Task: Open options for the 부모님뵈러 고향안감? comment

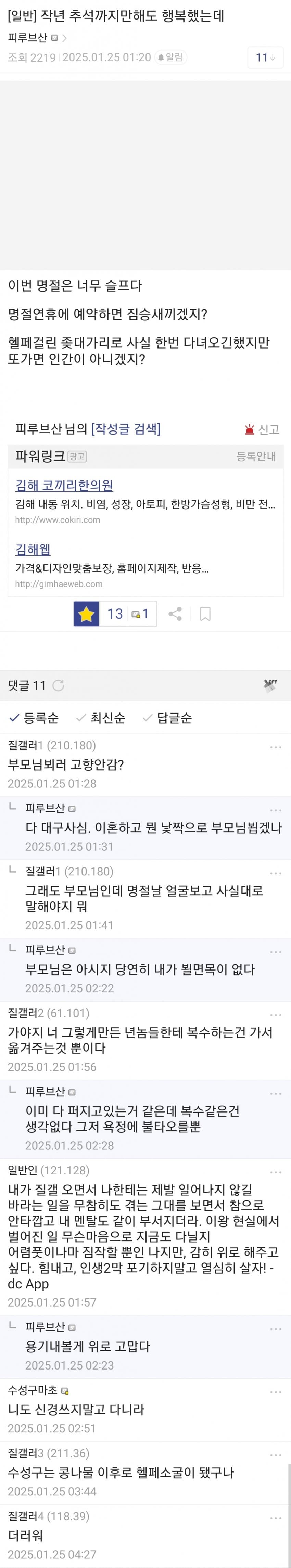Action: [x=275, y=747]
